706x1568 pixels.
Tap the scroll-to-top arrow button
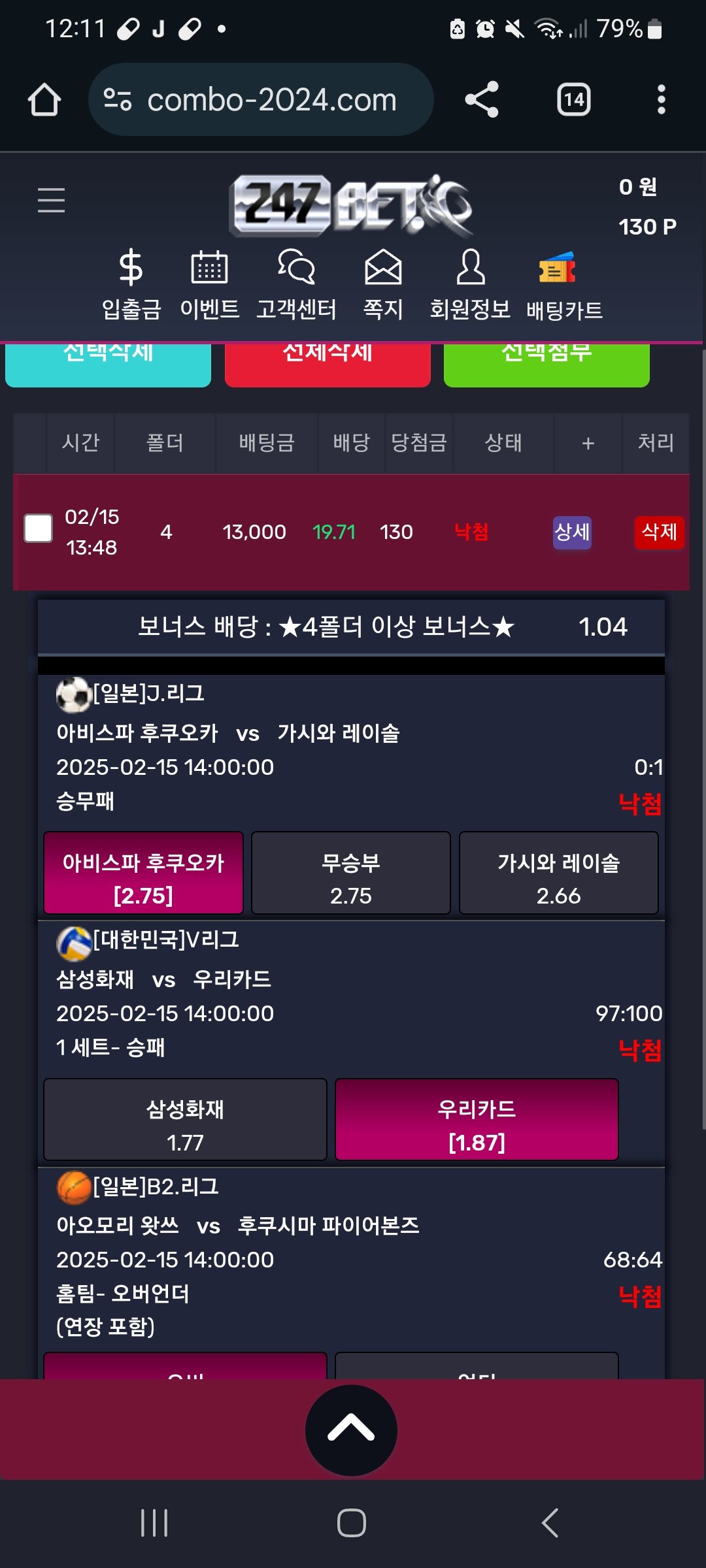[x=351, y=1430]
